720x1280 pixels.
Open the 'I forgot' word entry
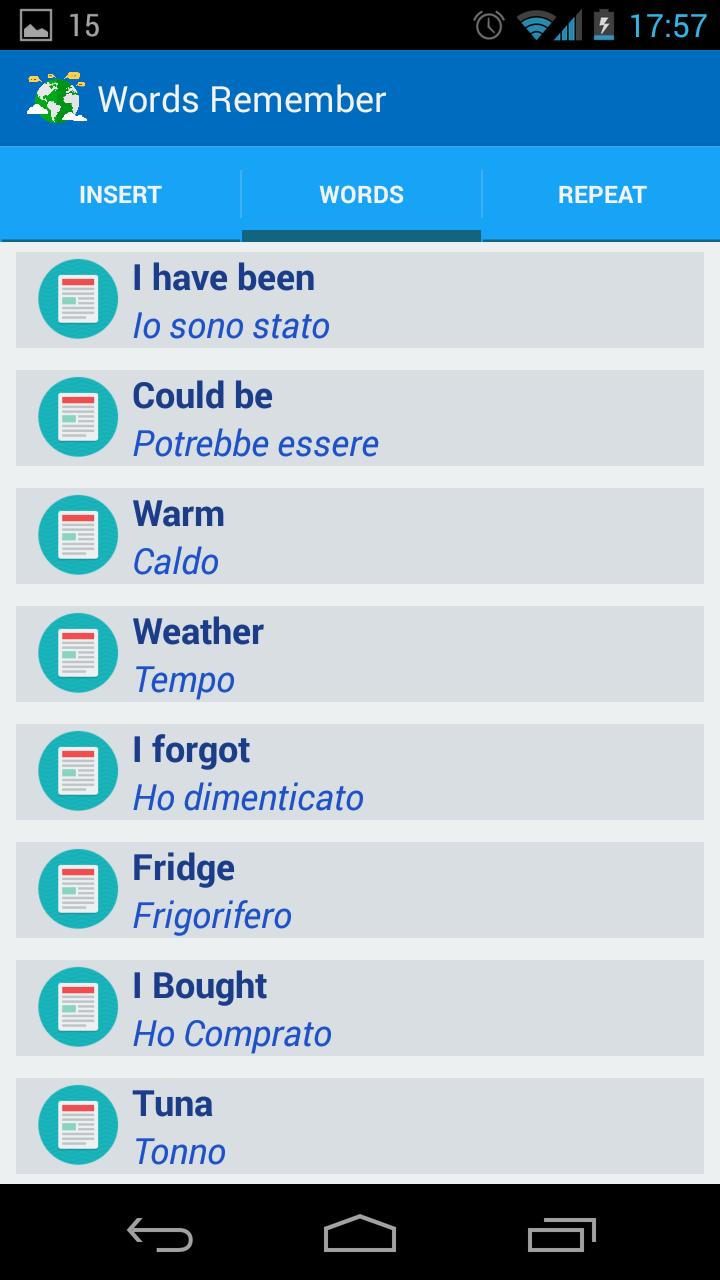360,772
